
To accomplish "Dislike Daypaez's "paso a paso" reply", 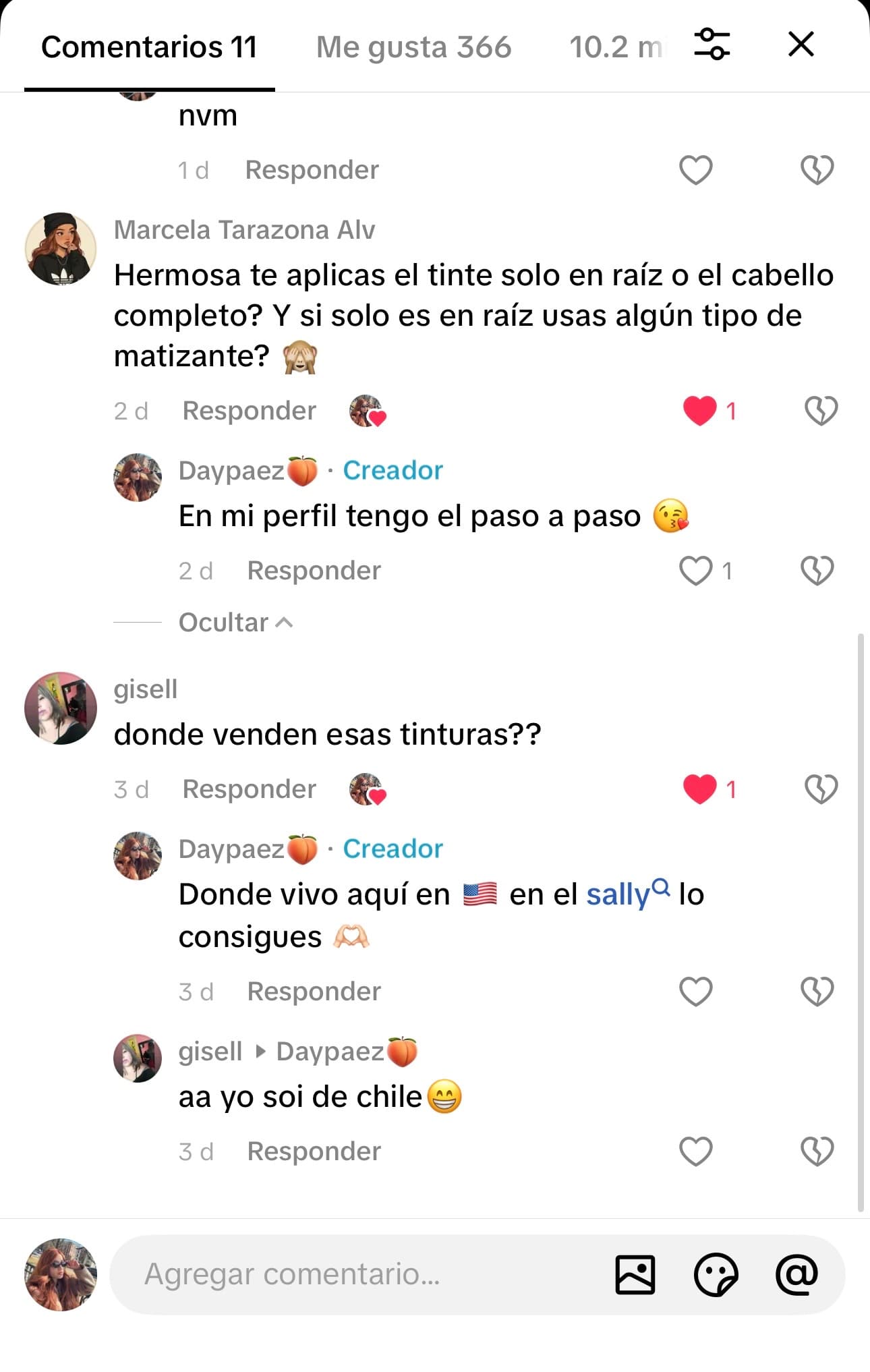I will (x=817, y=569).
